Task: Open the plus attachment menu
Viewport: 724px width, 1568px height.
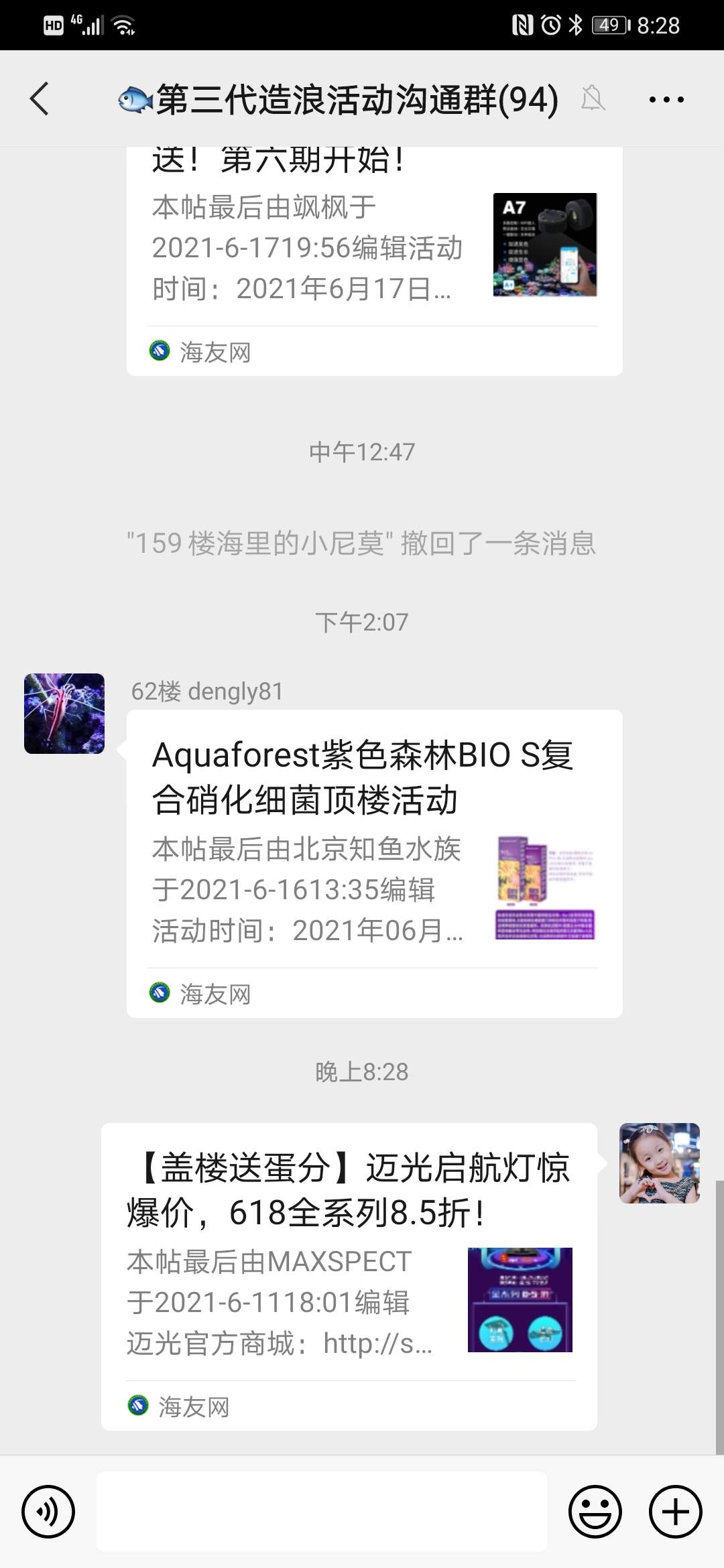Action: 675,1512
